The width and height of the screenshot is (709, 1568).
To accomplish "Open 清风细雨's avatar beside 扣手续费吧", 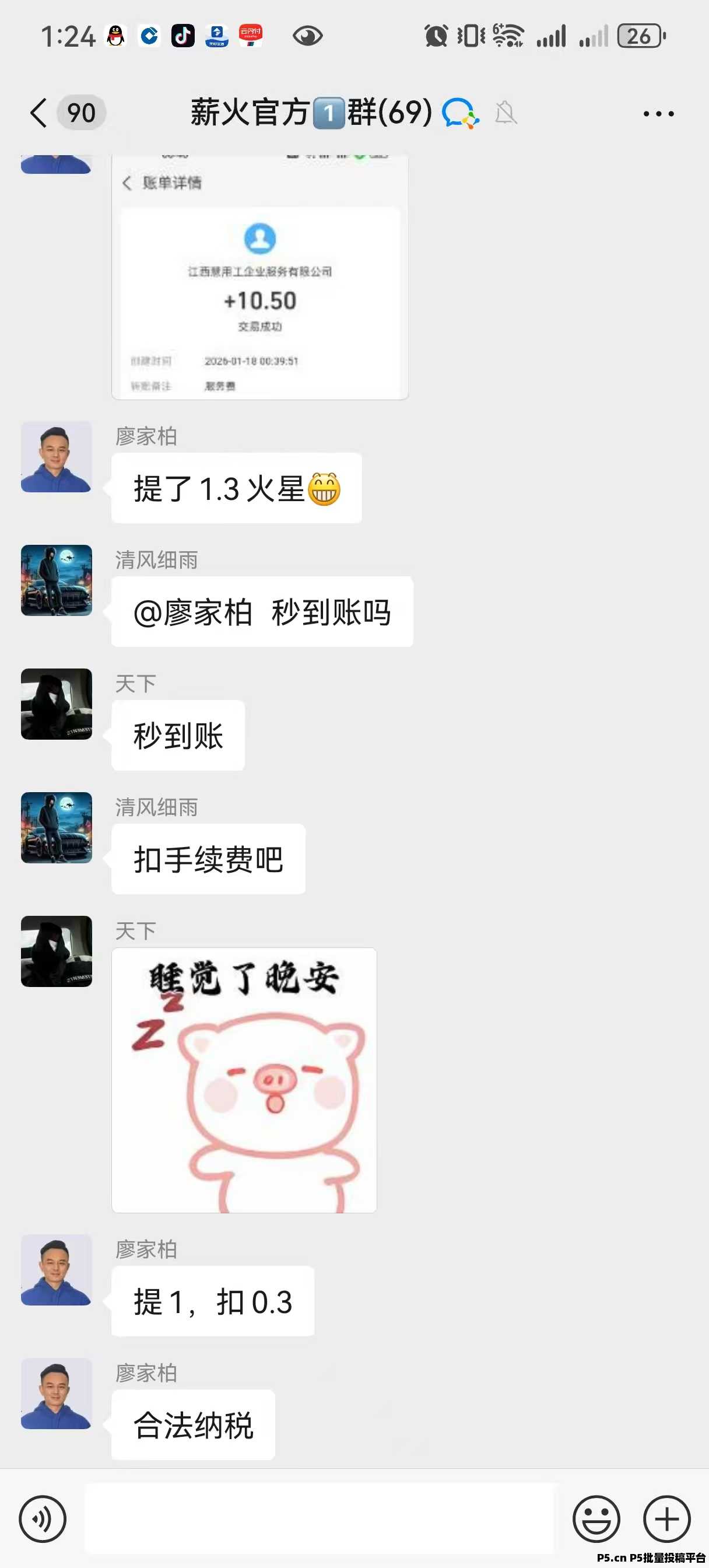I will click(x=57, y=827).
